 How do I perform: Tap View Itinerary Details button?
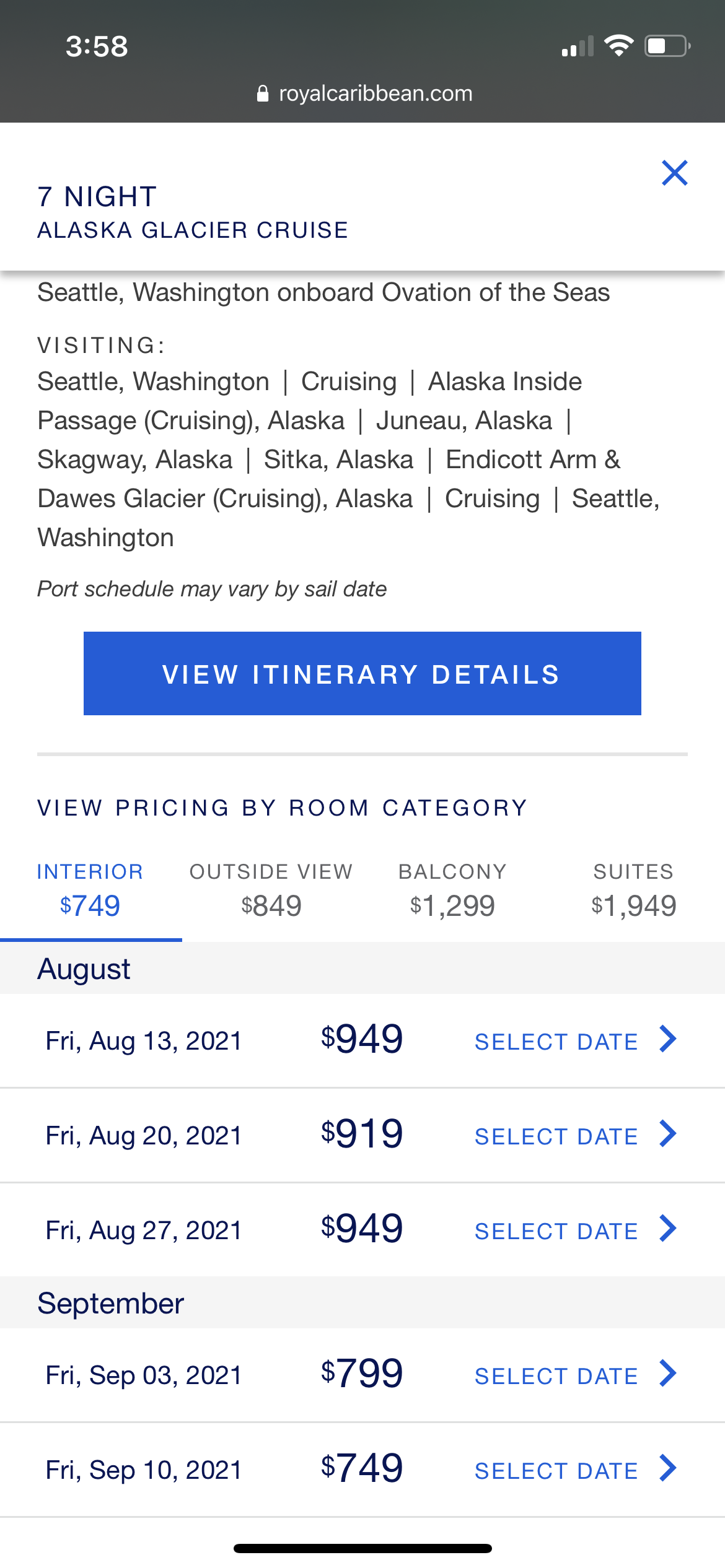(362, 673)
